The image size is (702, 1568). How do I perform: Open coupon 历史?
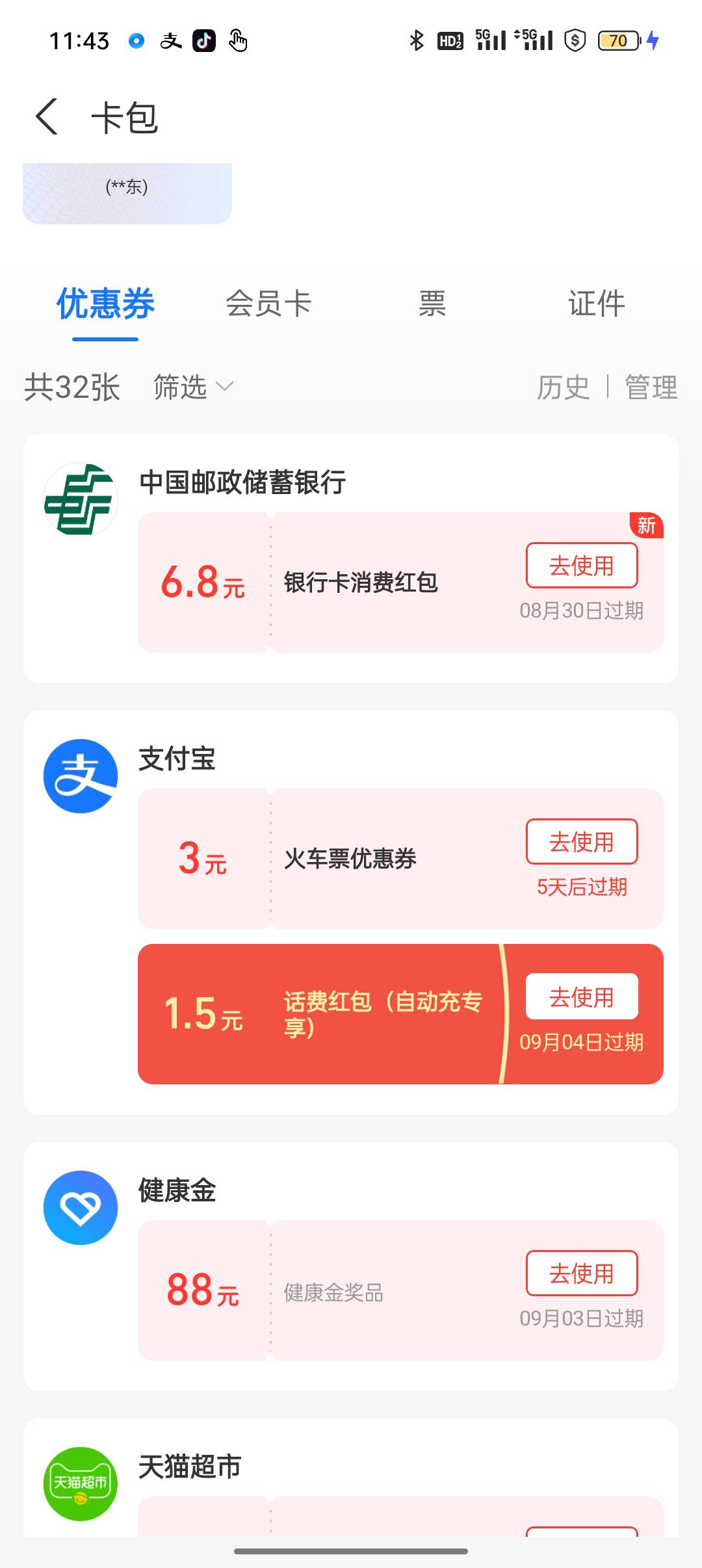tap(563, 387)
